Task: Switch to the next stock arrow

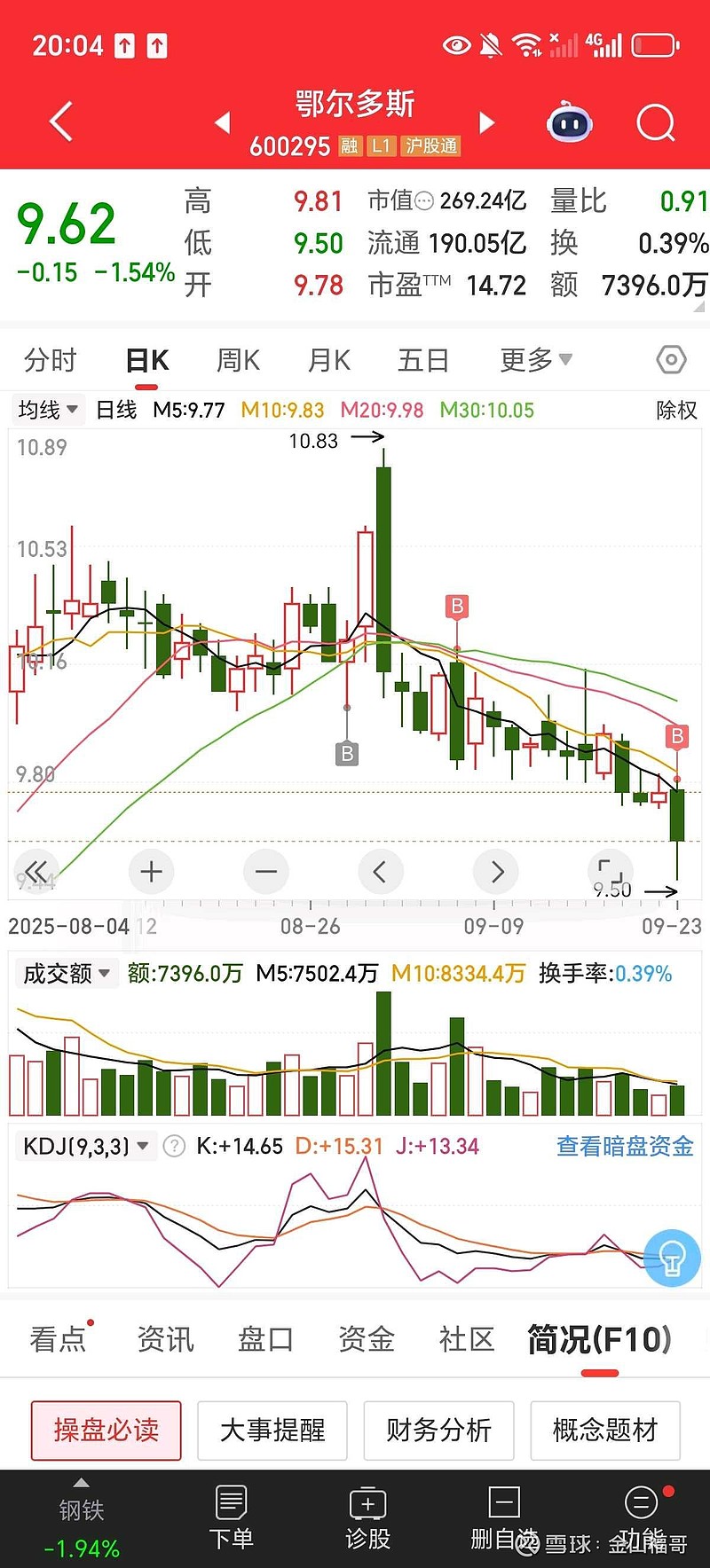Action: [486, 122]
